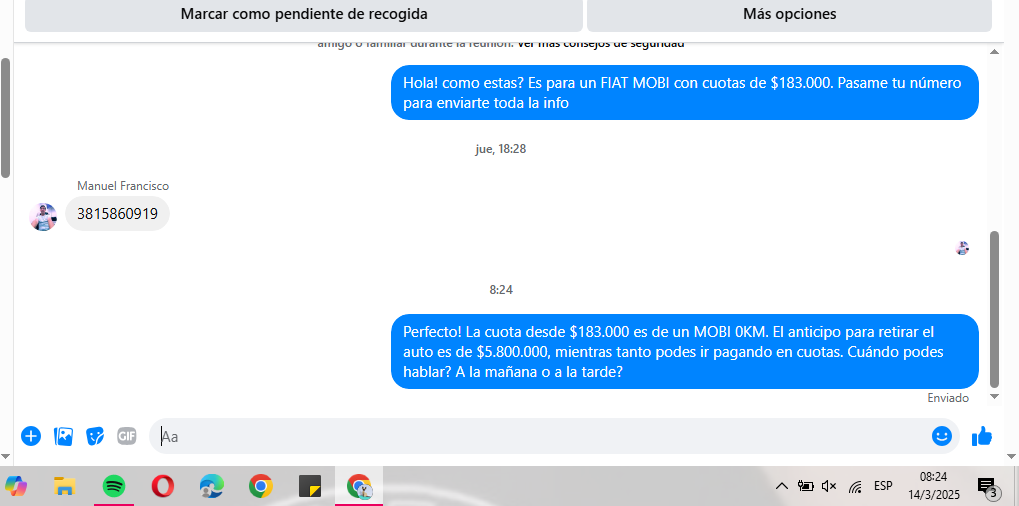Open the emoji picker in message box

click(941, 436)
